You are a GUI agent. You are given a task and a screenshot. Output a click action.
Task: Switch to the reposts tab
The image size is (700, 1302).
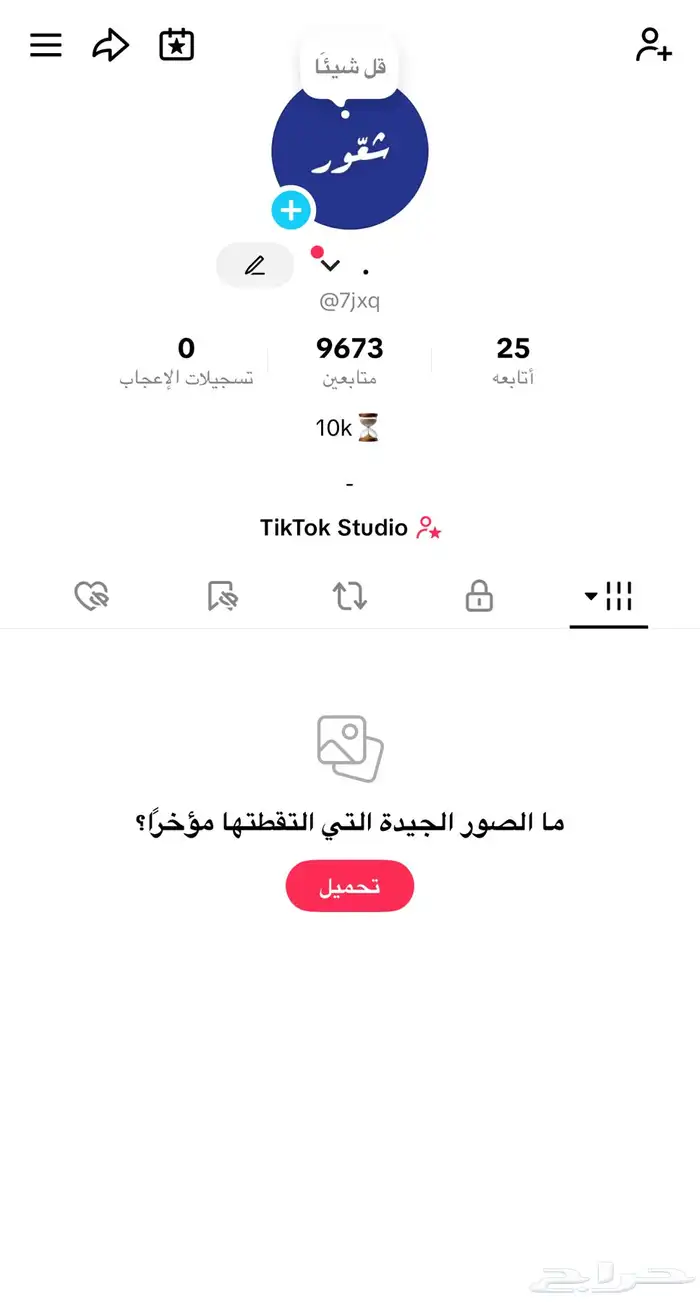tap(350, 597)
